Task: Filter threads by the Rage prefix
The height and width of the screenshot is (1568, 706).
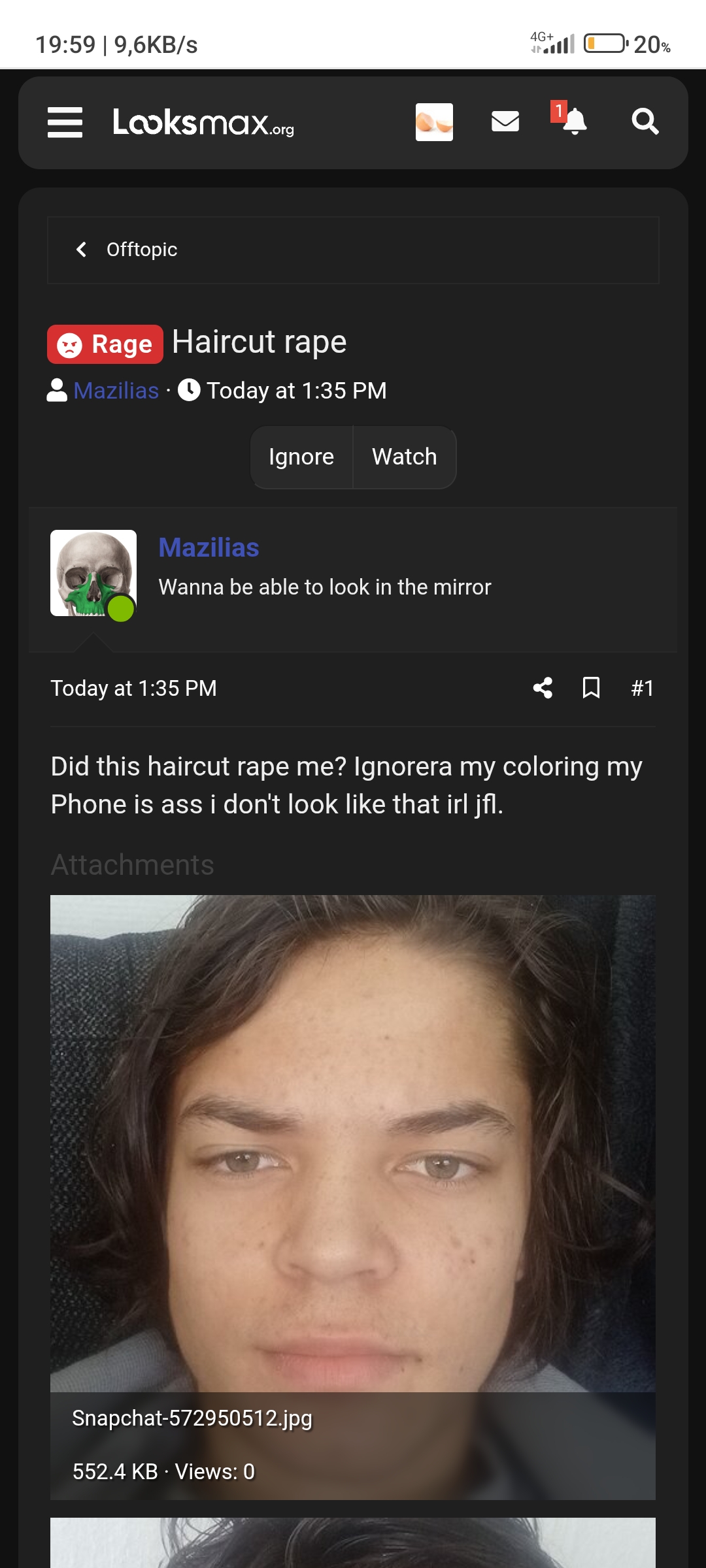Action: click(x=105, y=344)
